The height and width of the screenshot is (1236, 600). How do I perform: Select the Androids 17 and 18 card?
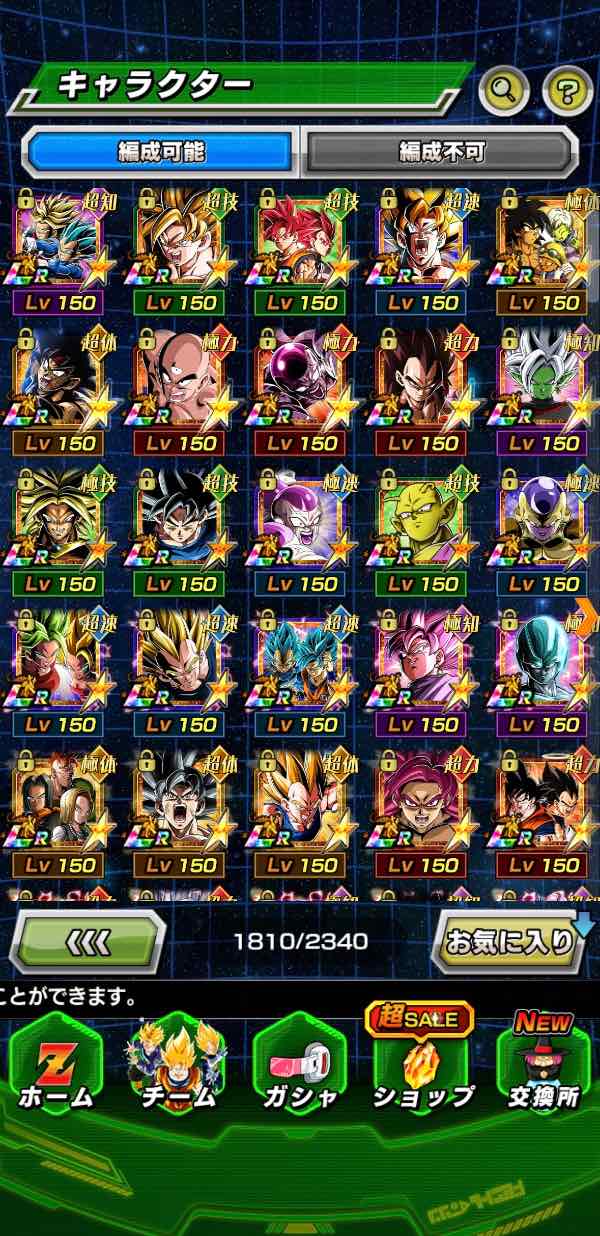(59, 799)
